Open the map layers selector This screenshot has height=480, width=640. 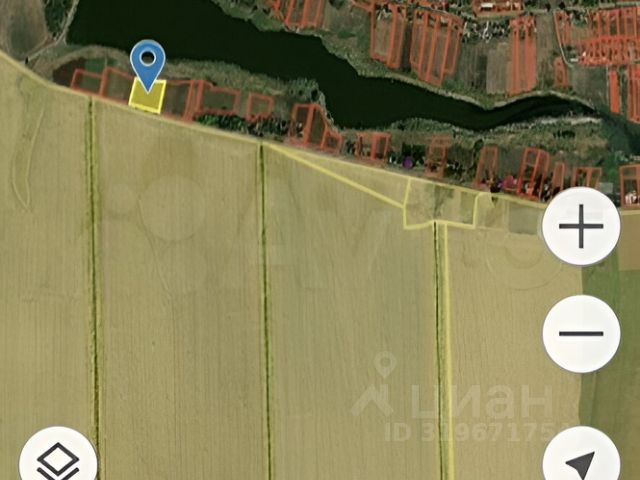coord(58,460)
